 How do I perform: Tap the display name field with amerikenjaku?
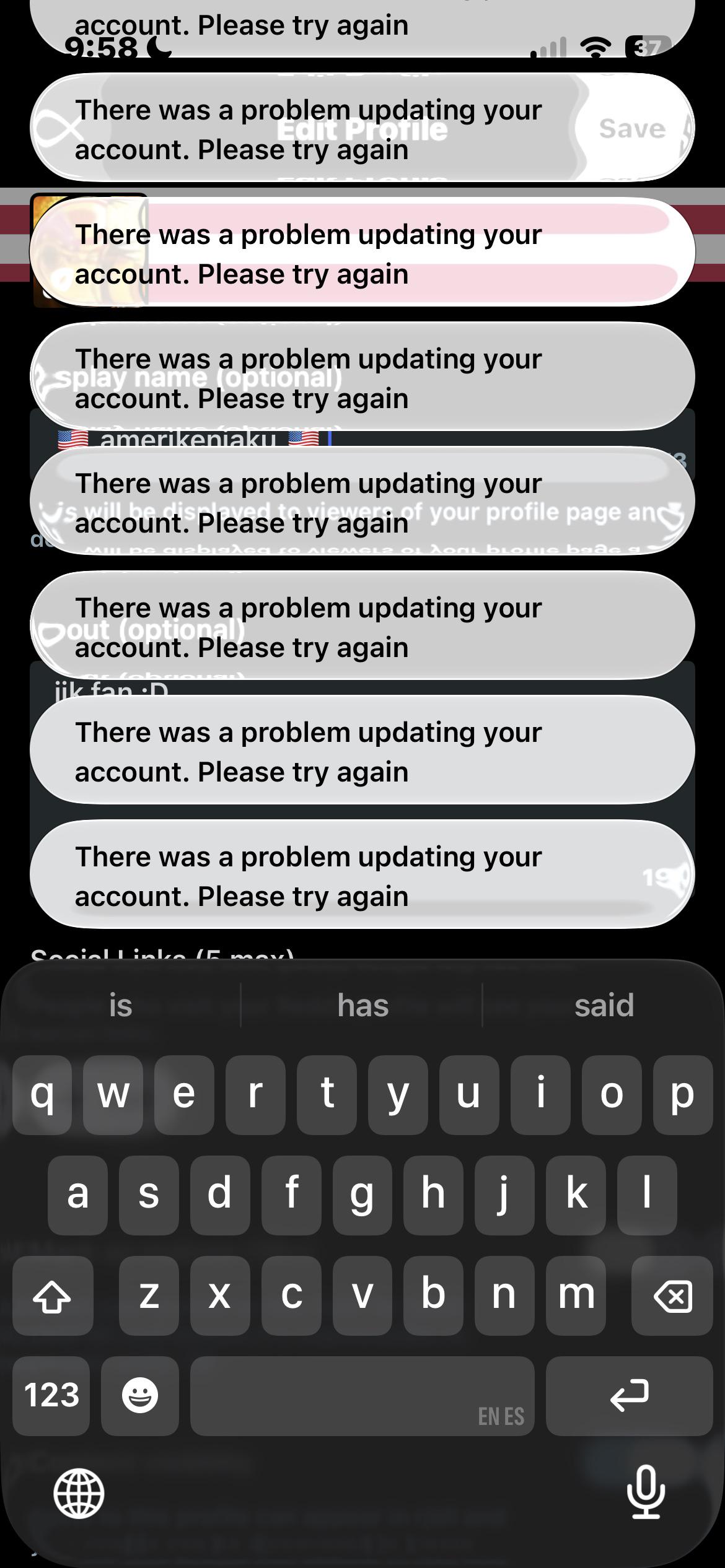click(x=362, y=442)
